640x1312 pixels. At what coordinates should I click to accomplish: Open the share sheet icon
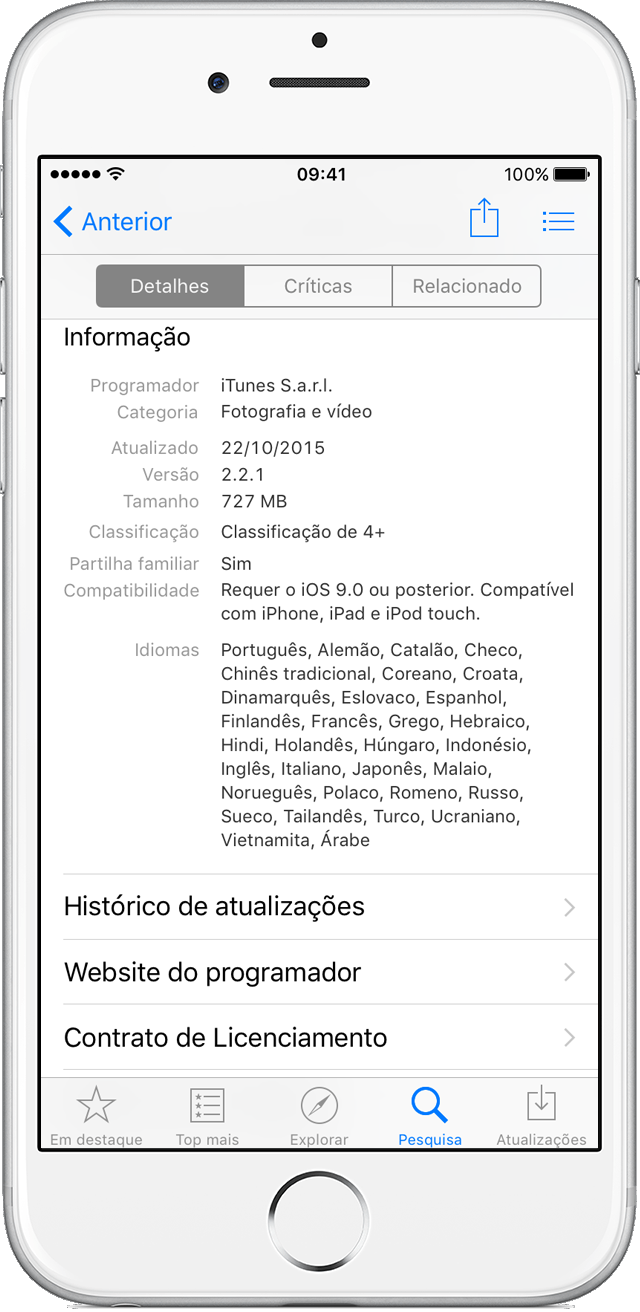484,219
